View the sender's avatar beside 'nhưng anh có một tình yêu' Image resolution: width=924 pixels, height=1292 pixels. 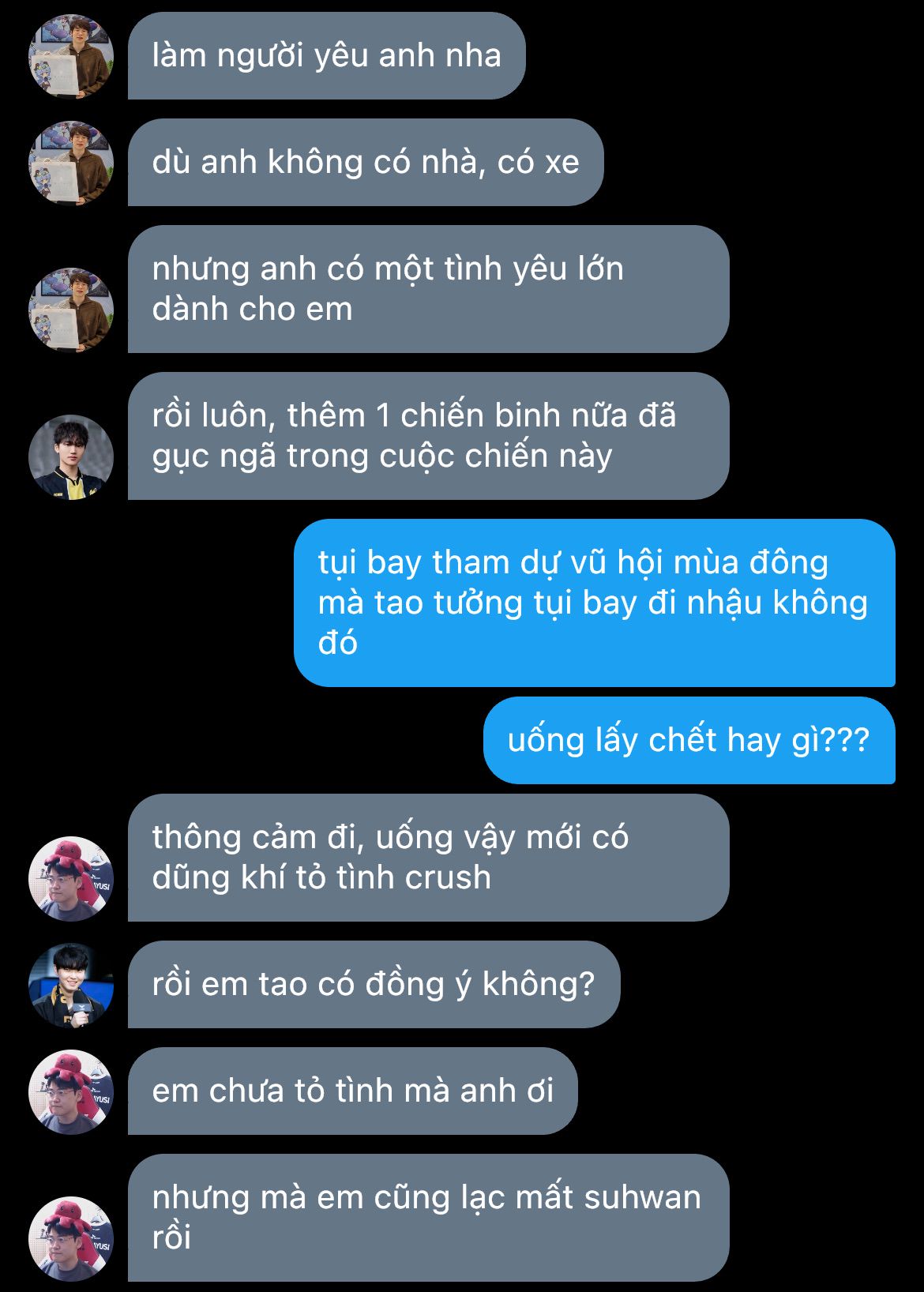71,310
